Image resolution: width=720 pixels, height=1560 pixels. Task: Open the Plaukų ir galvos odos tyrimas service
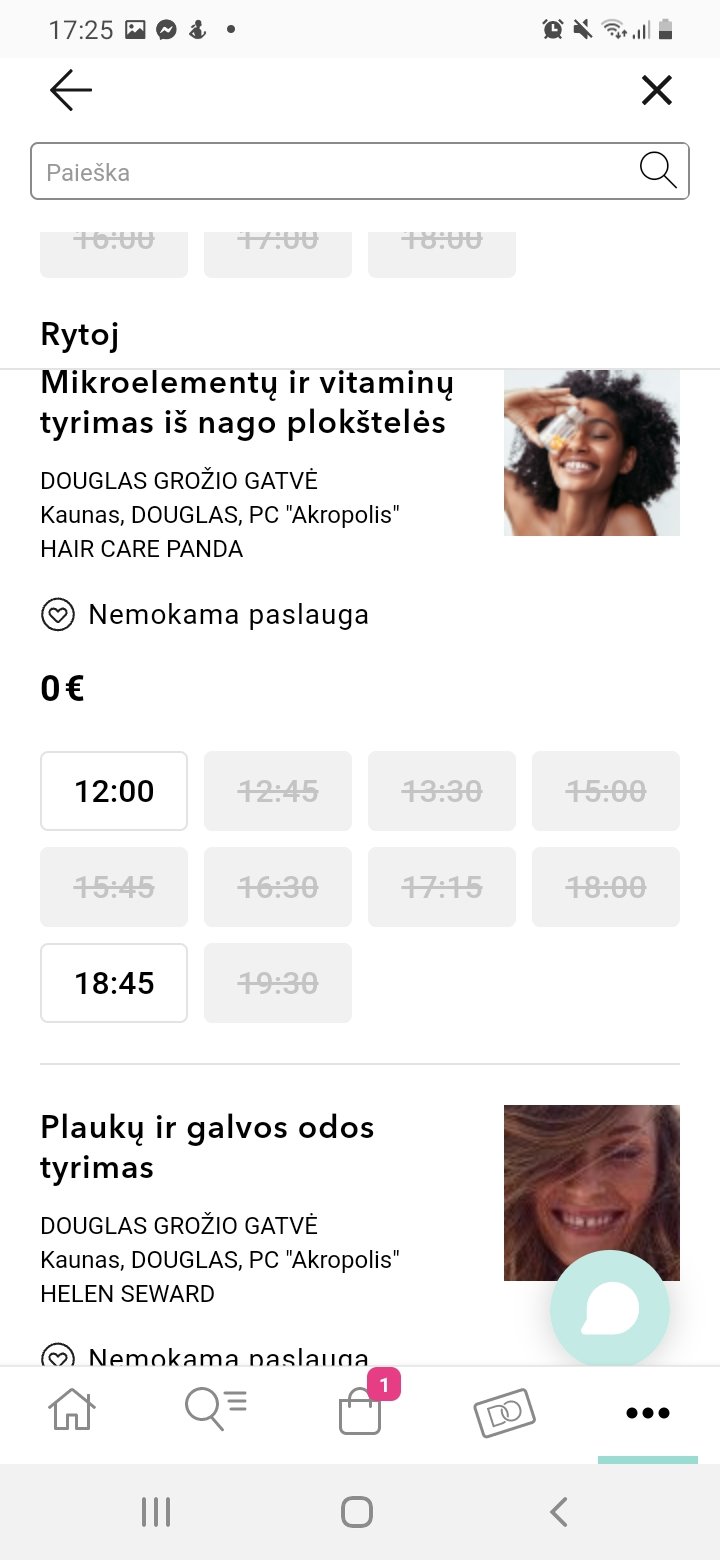click(207, 1147)
